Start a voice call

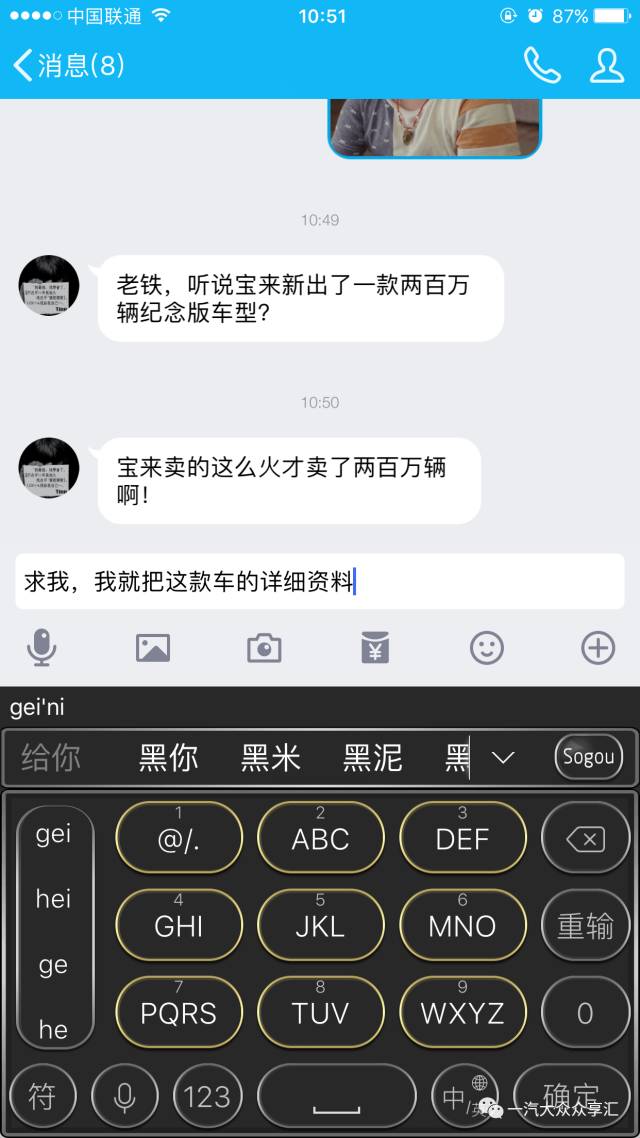(541, 66)
